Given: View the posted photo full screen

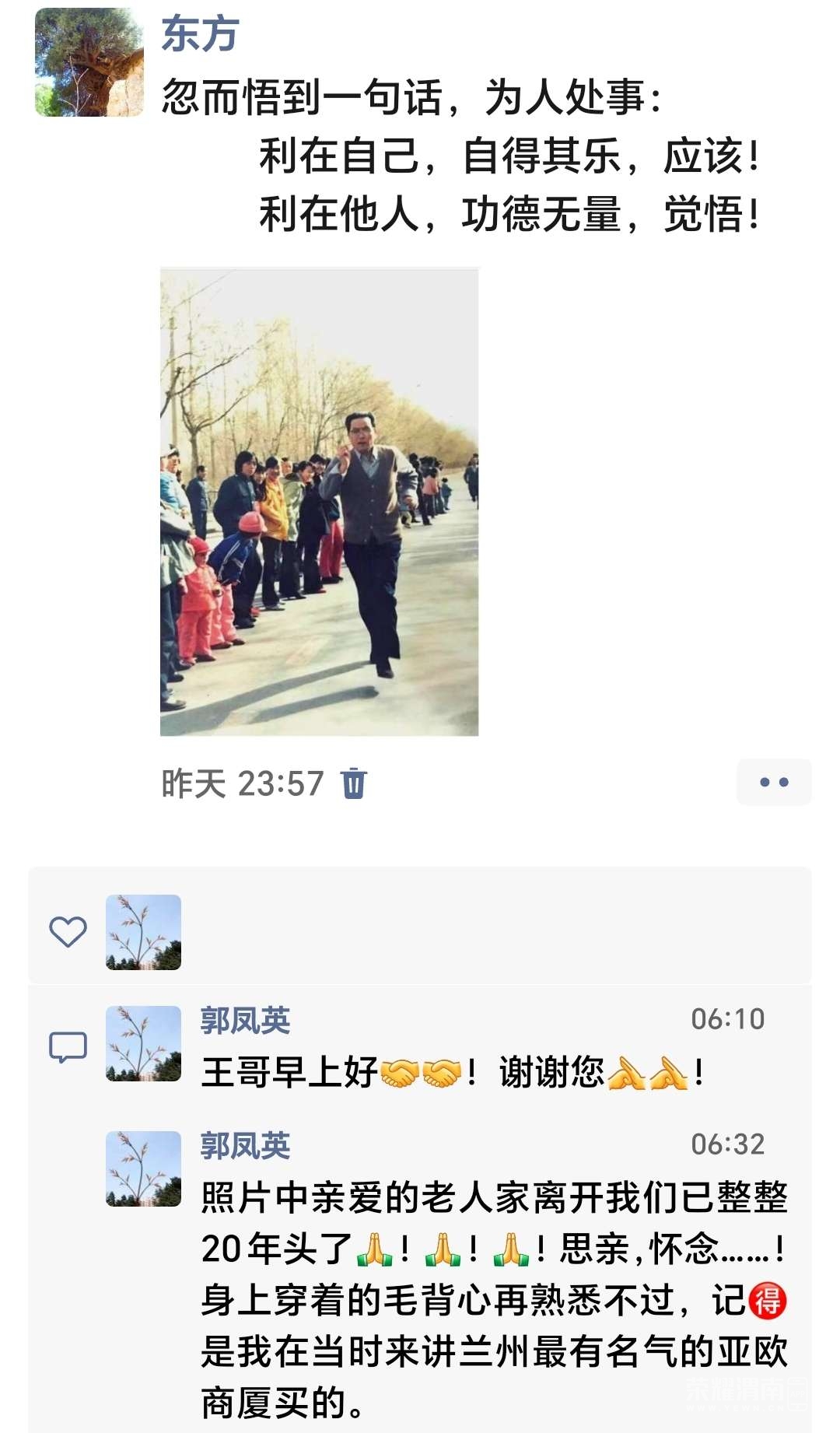Looking at the screenshot, I should (319, 502).
